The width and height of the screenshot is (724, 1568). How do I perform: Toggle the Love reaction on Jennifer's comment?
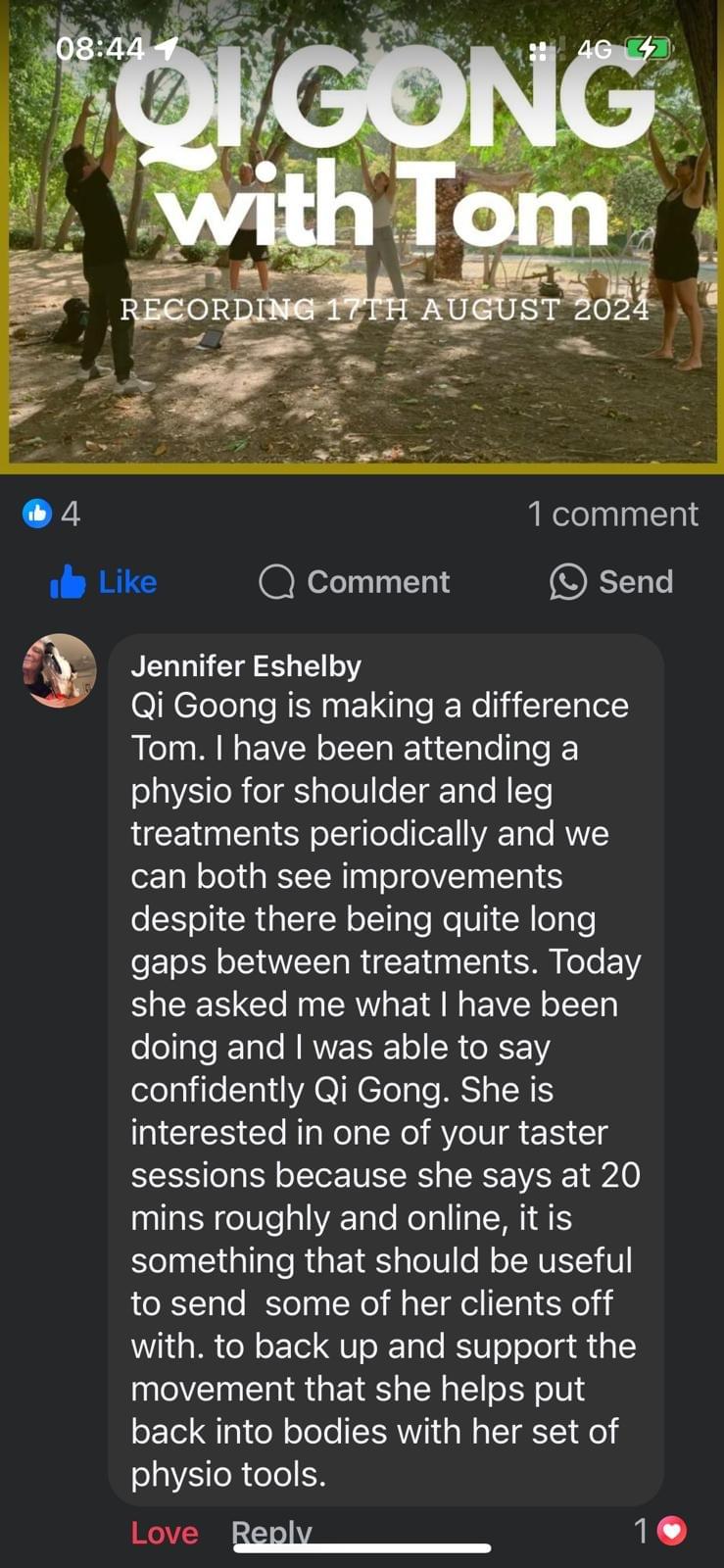click(165, 1532)
